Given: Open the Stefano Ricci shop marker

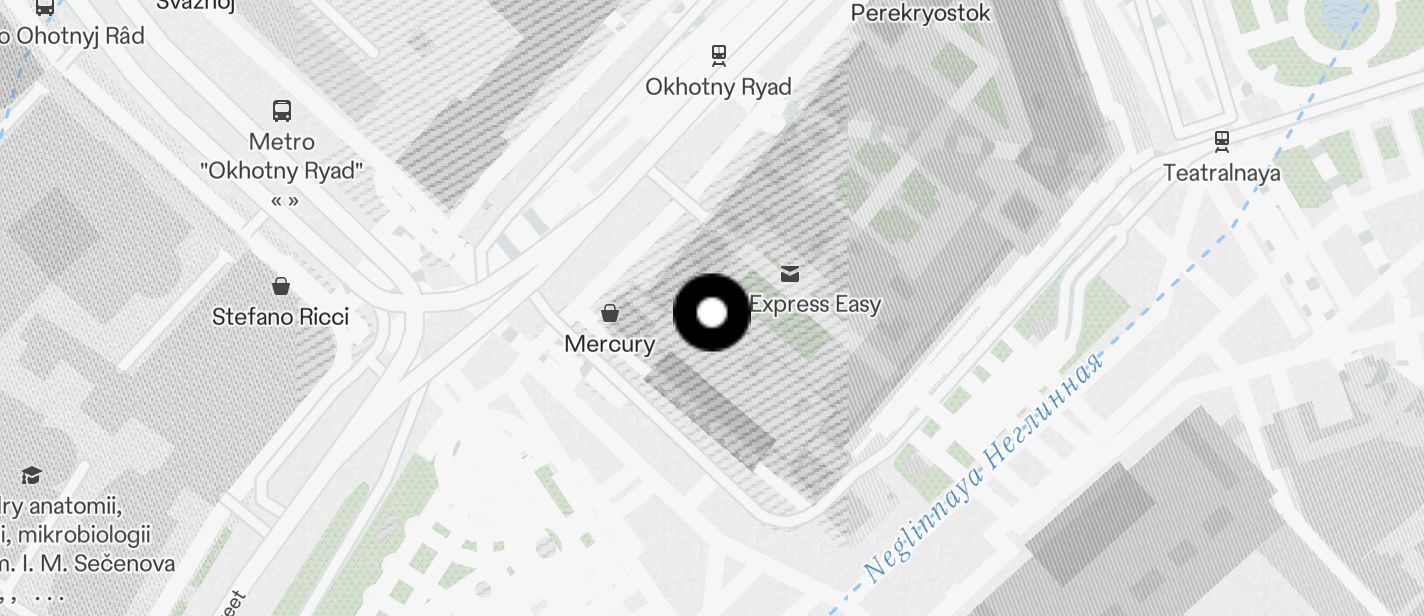Looking at the screenshot, I should pyautogui.click(x=281, y=287).
